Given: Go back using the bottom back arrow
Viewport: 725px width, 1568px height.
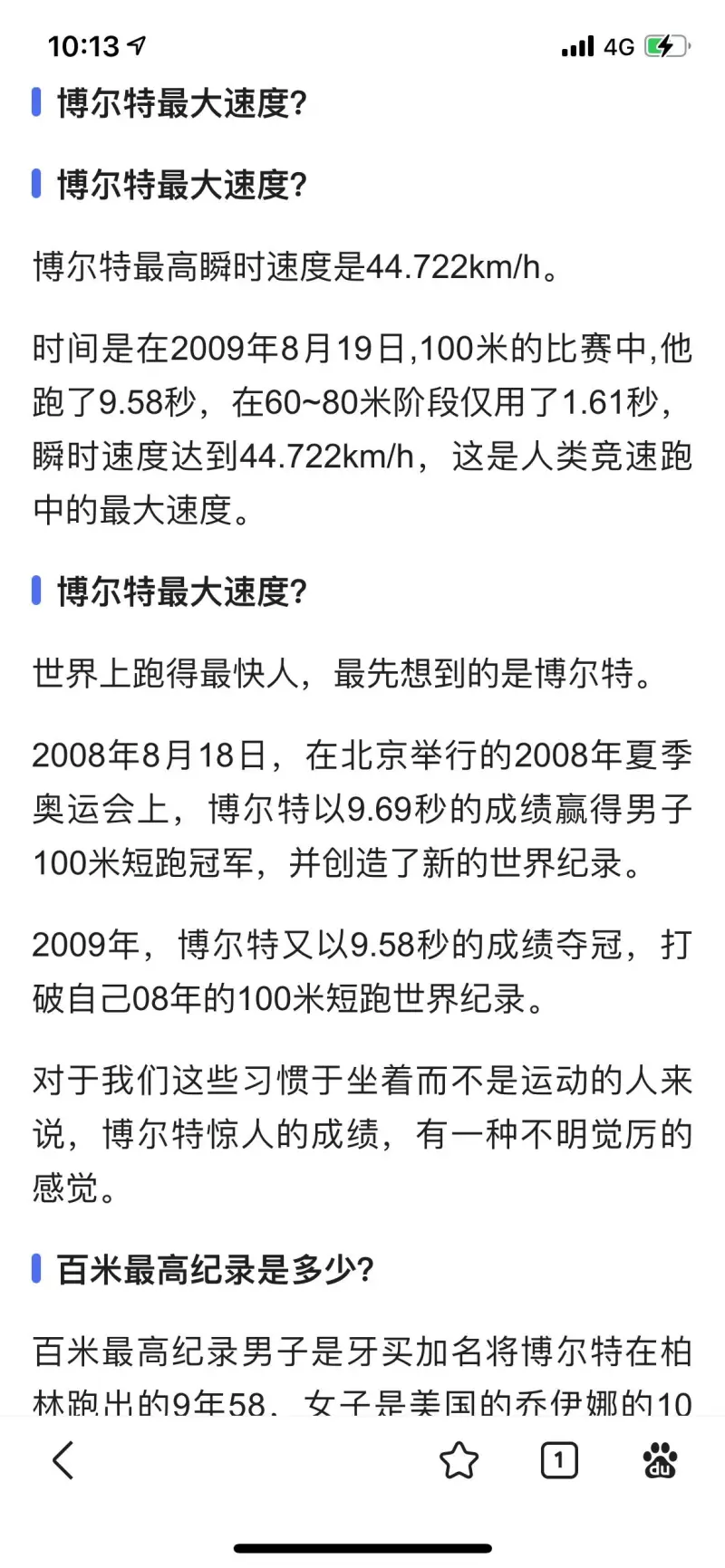Looking at the screenshot, I should [x=63, y=1460].
